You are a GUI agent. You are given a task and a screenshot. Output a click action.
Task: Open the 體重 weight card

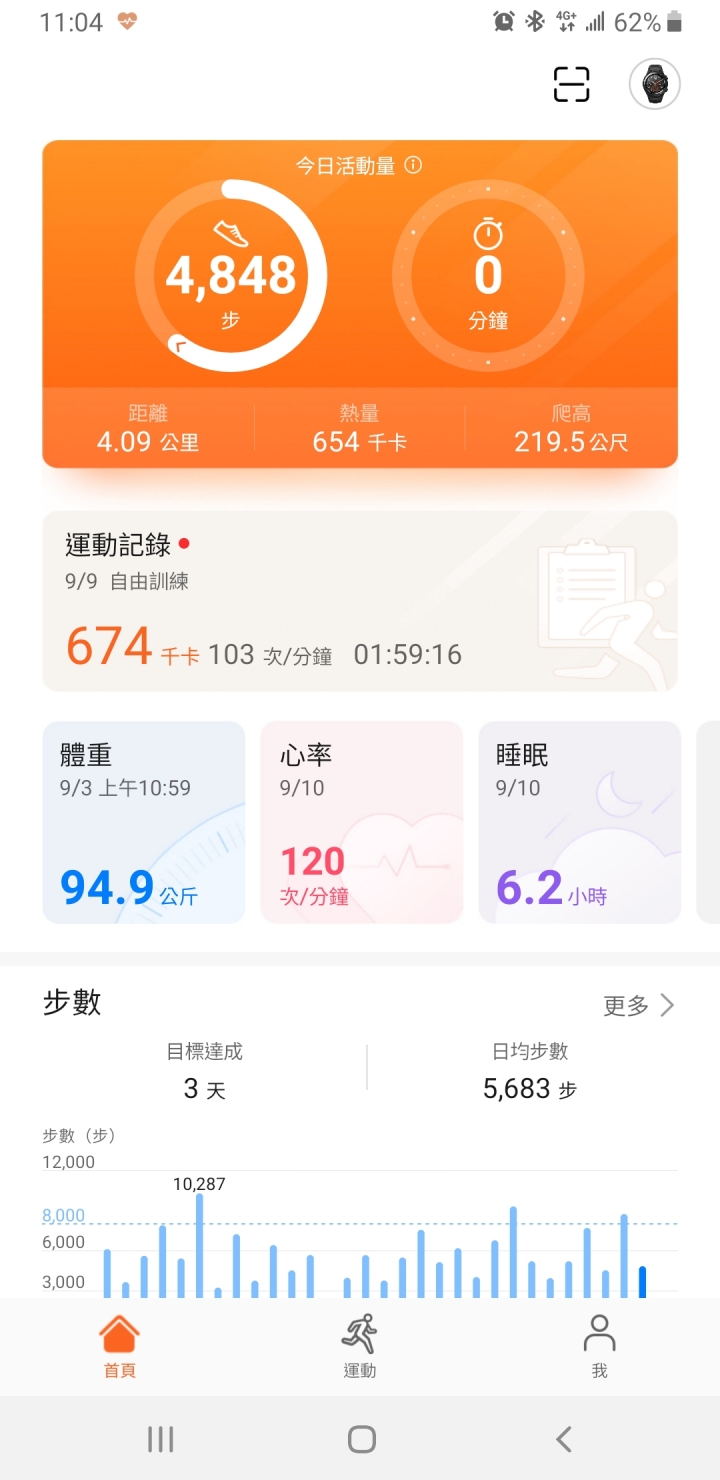point(144,822)
